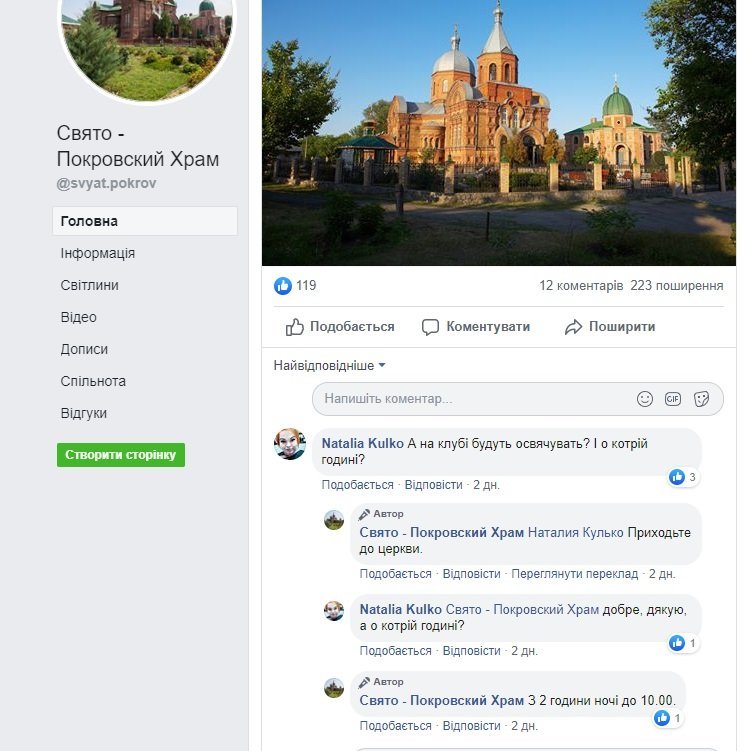
Task: Focus the Напишіть коментар field
Action: (470, 399)
